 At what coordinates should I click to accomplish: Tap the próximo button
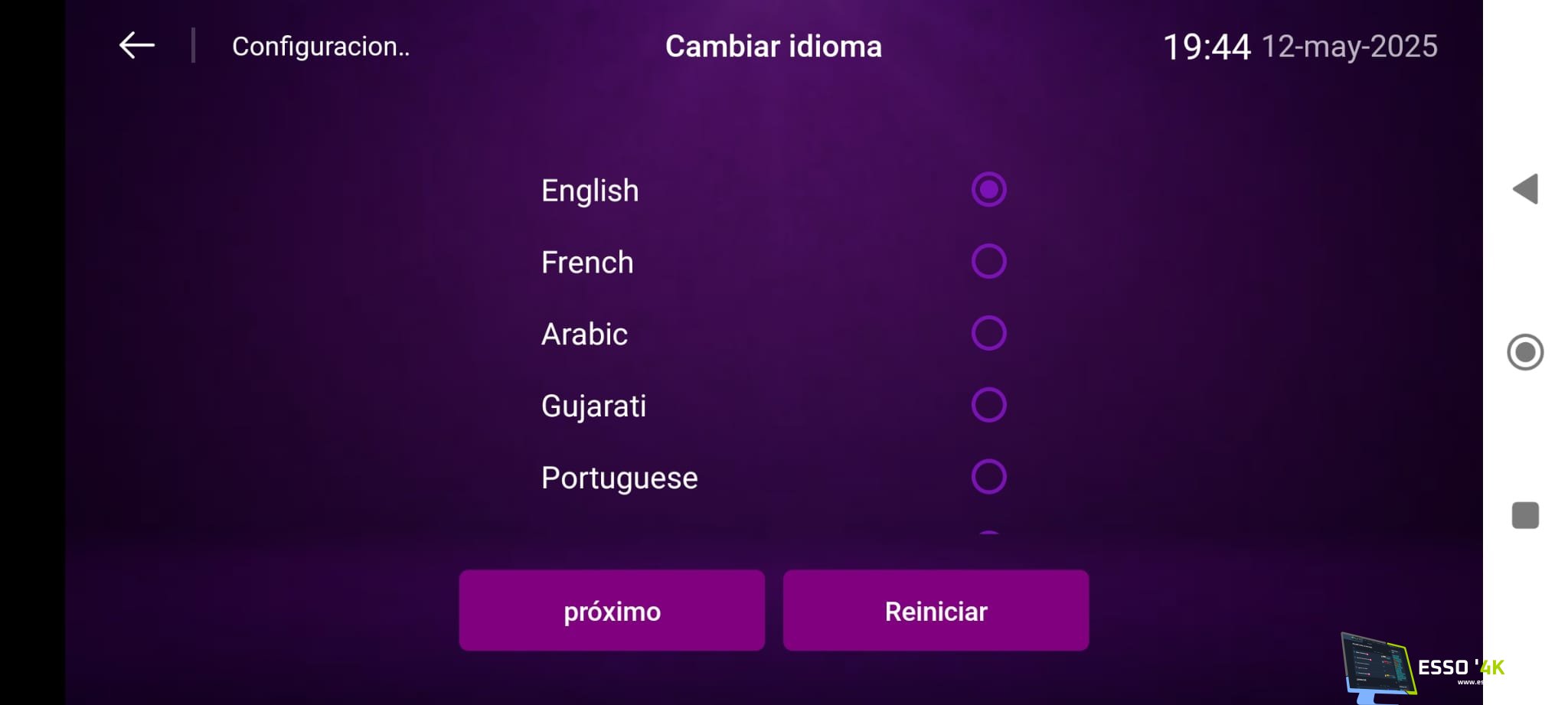pyautogui.click(x=612, y=611)
